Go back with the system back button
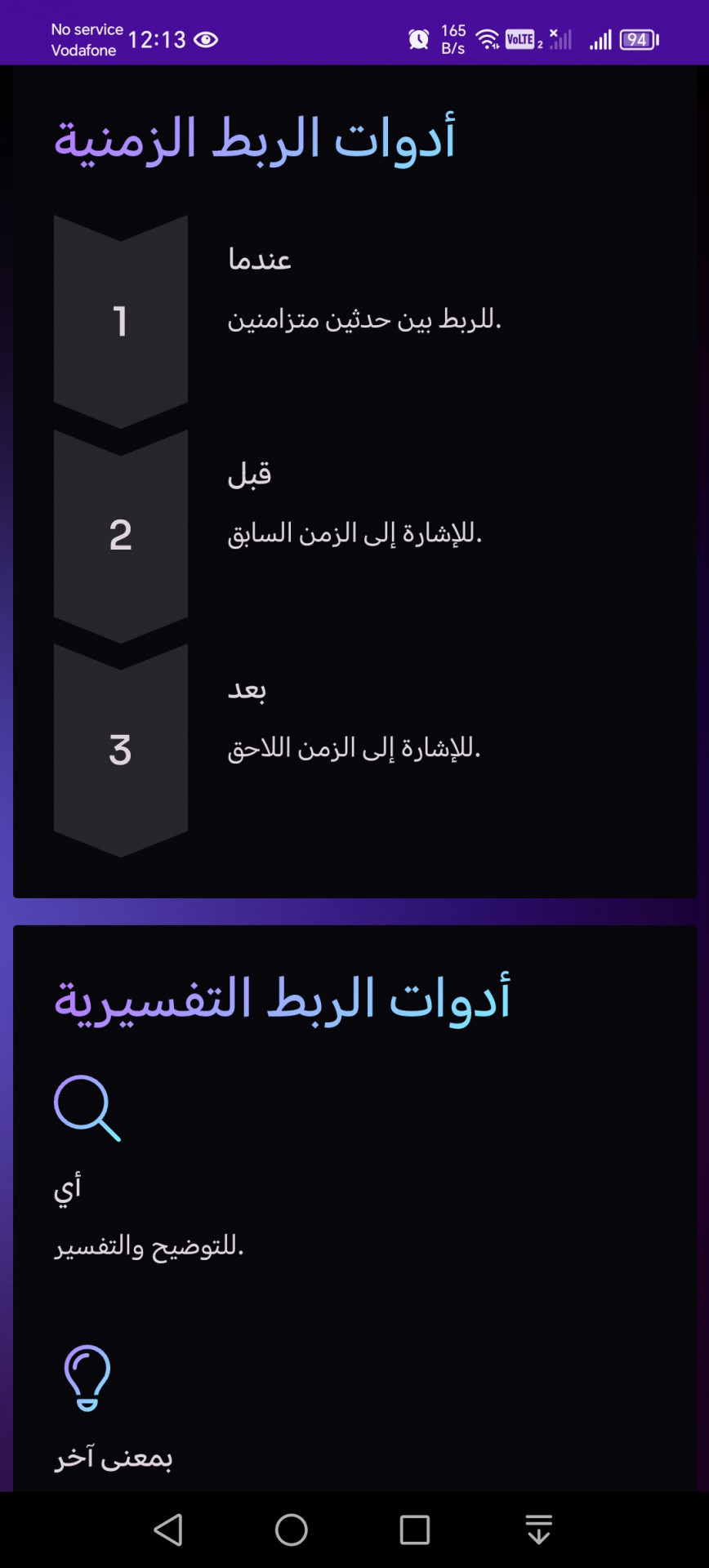 coord(168,1530)
